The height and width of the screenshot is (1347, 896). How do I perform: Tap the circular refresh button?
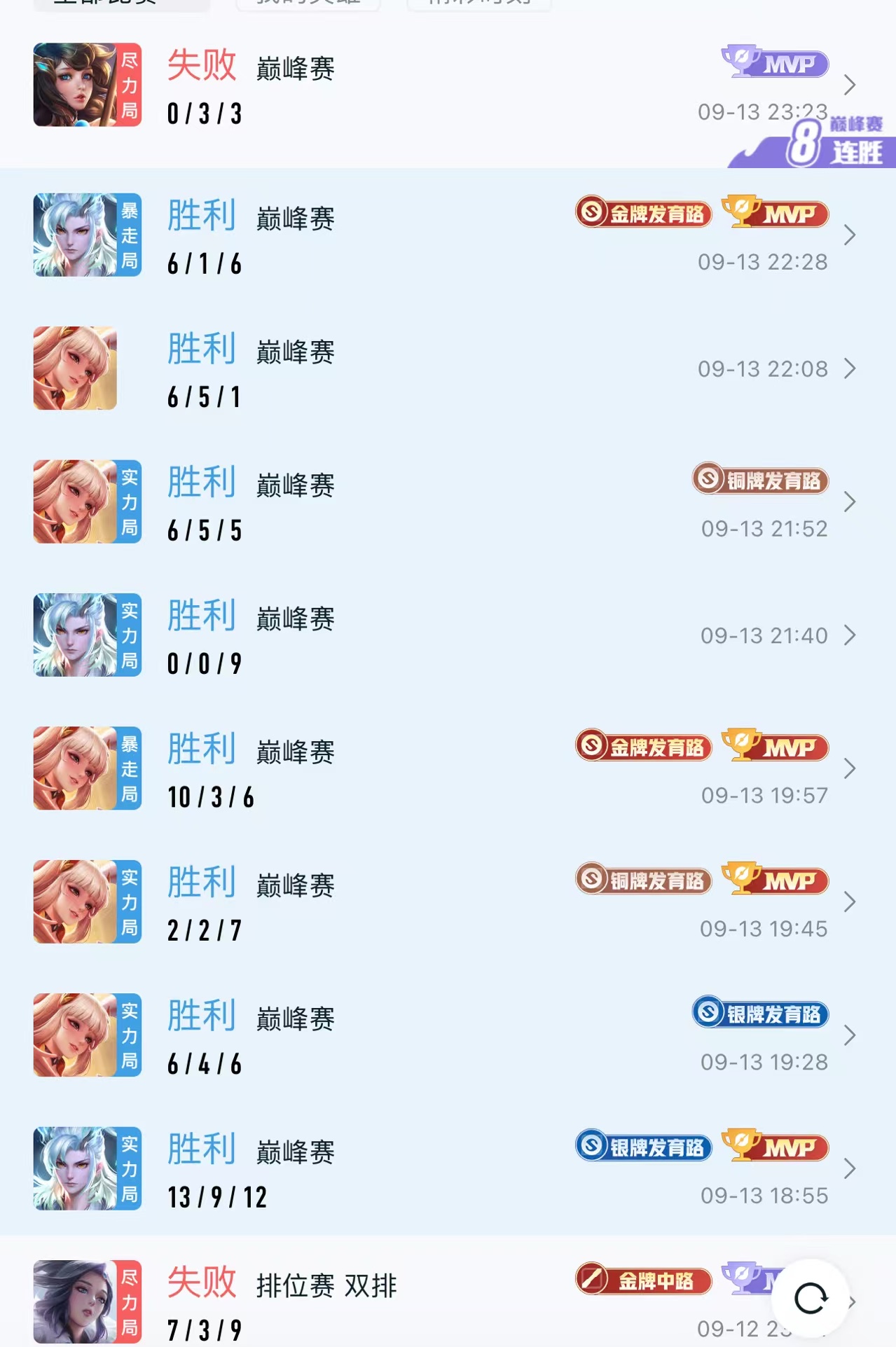(x=811, y=1298)
